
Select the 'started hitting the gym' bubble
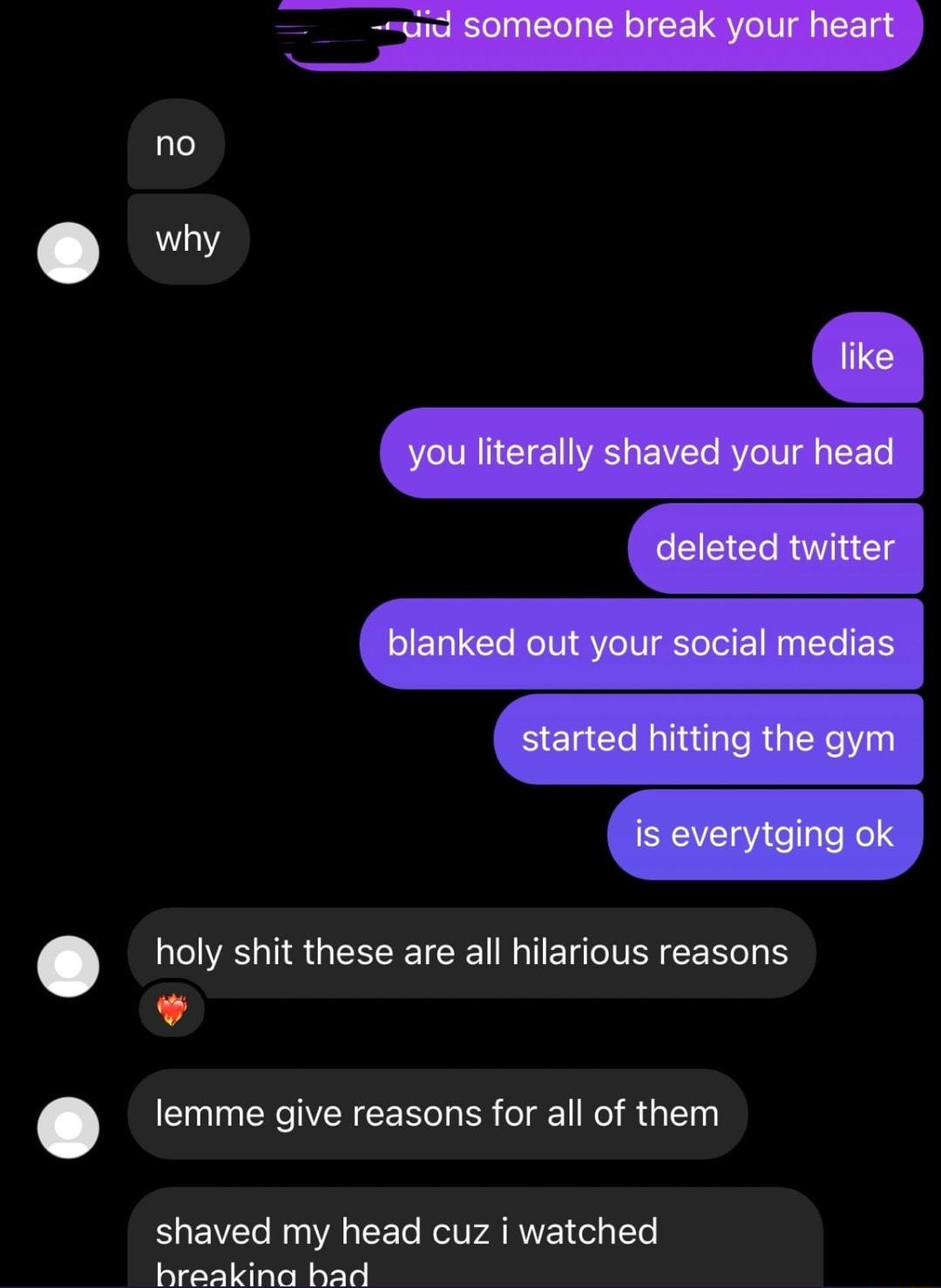click(708, 738)
